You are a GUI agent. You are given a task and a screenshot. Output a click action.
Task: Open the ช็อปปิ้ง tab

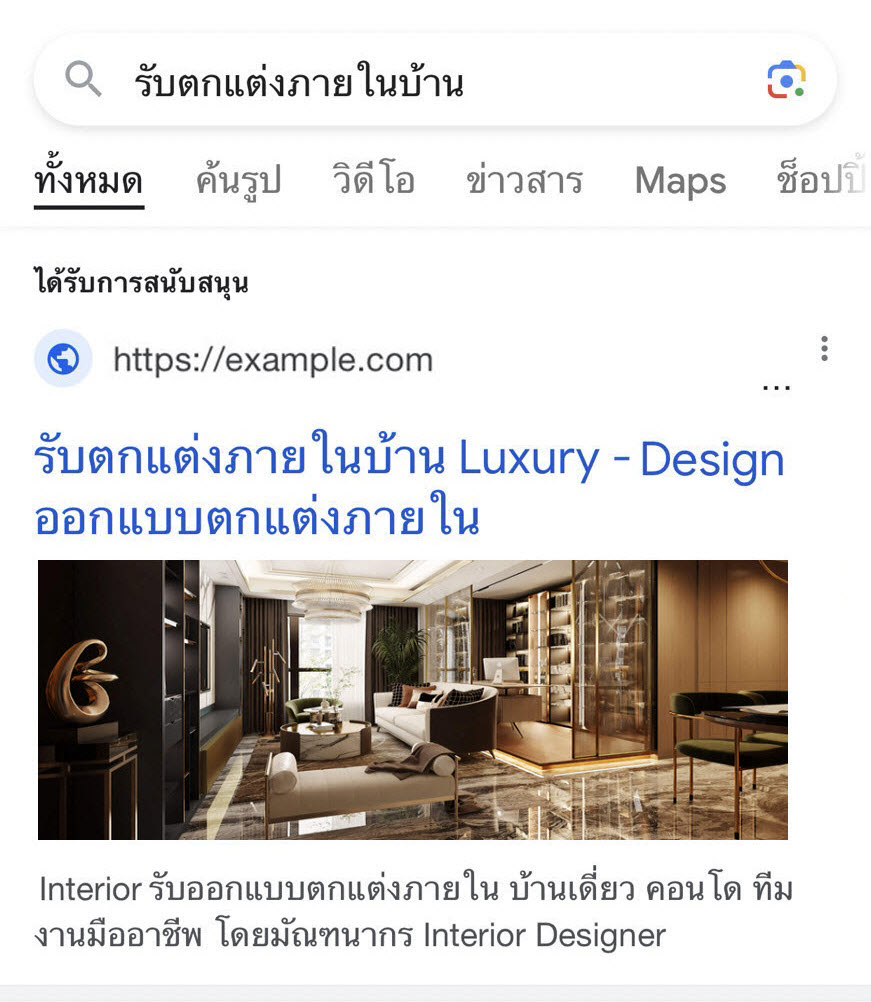pyautogui.click(x=820, y=181)
